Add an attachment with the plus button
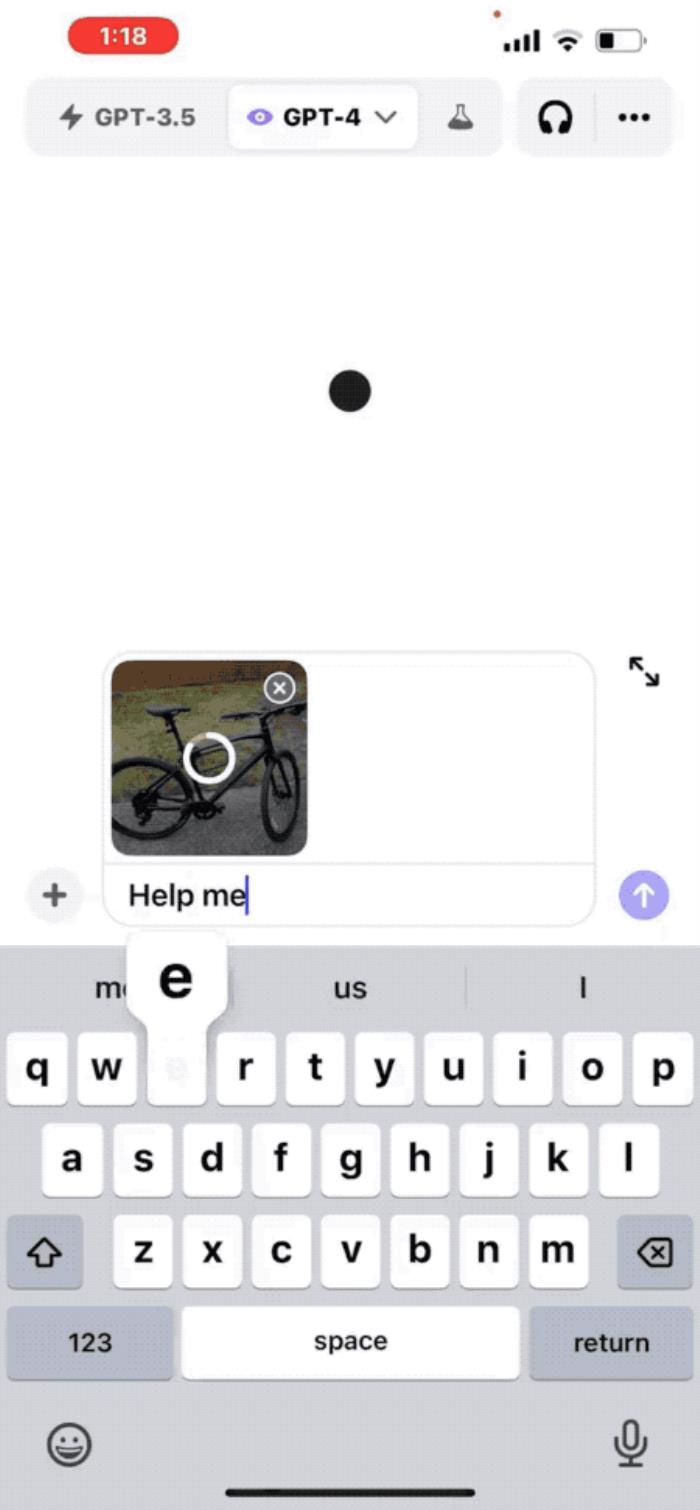Viewport: 700px width, 1510px height. 54,895
